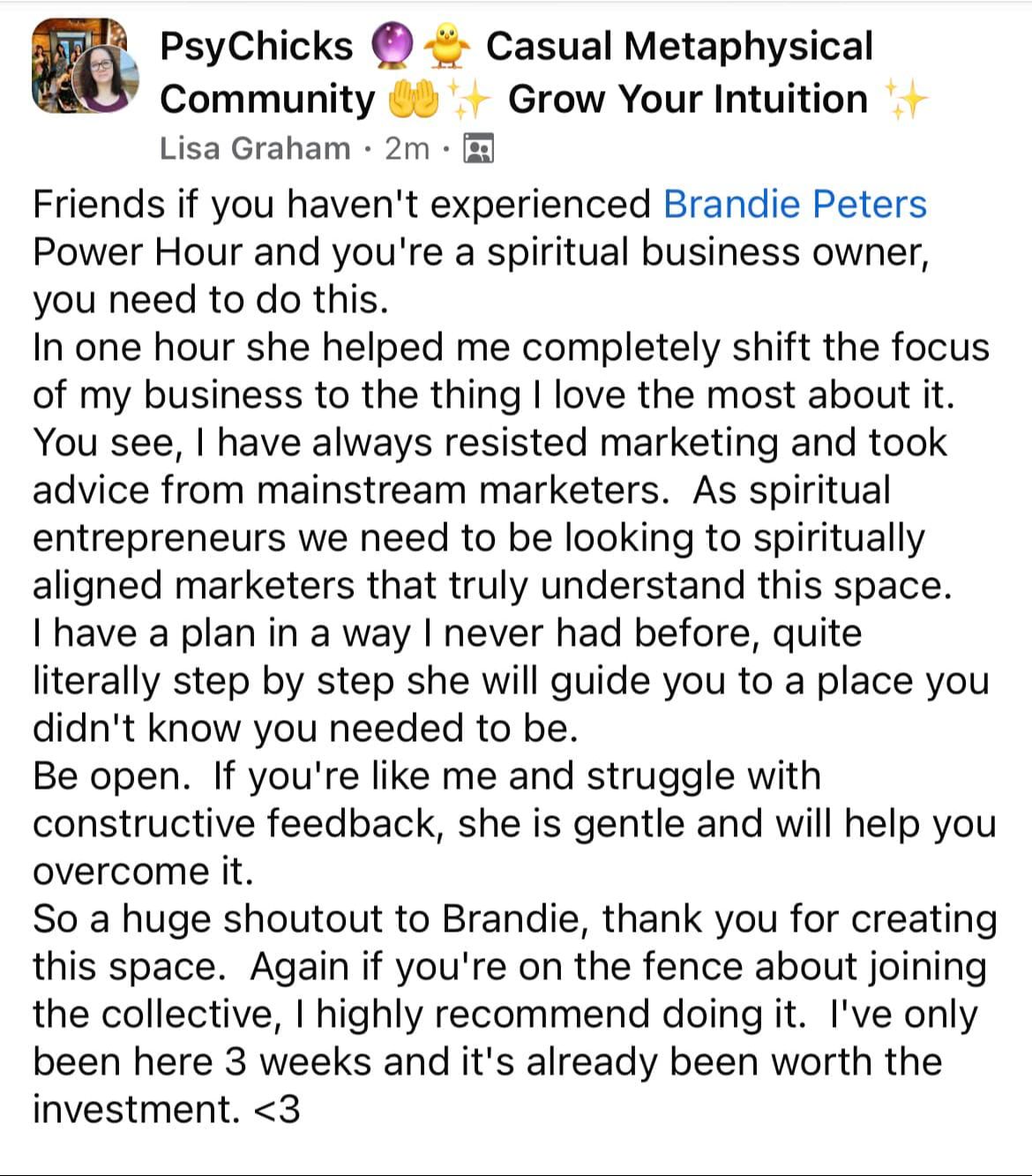Tap the group and author profile picture

point(86,69)
